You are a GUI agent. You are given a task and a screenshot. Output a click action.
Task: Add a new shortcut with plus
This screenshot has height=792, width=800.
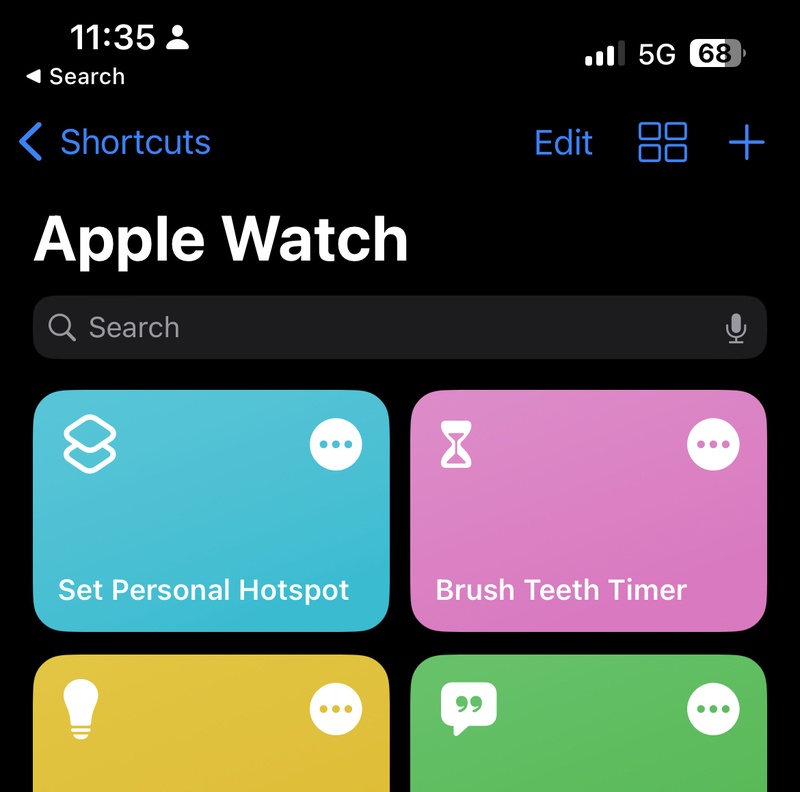pos(746,143)
